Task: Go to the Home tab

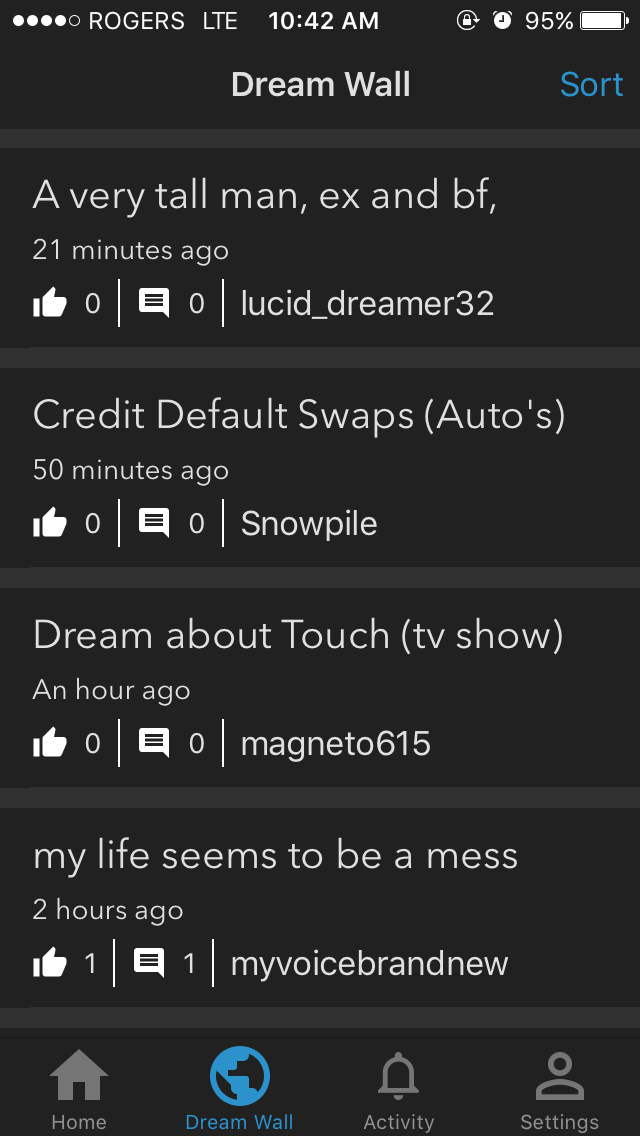Action: (79, 1088)
